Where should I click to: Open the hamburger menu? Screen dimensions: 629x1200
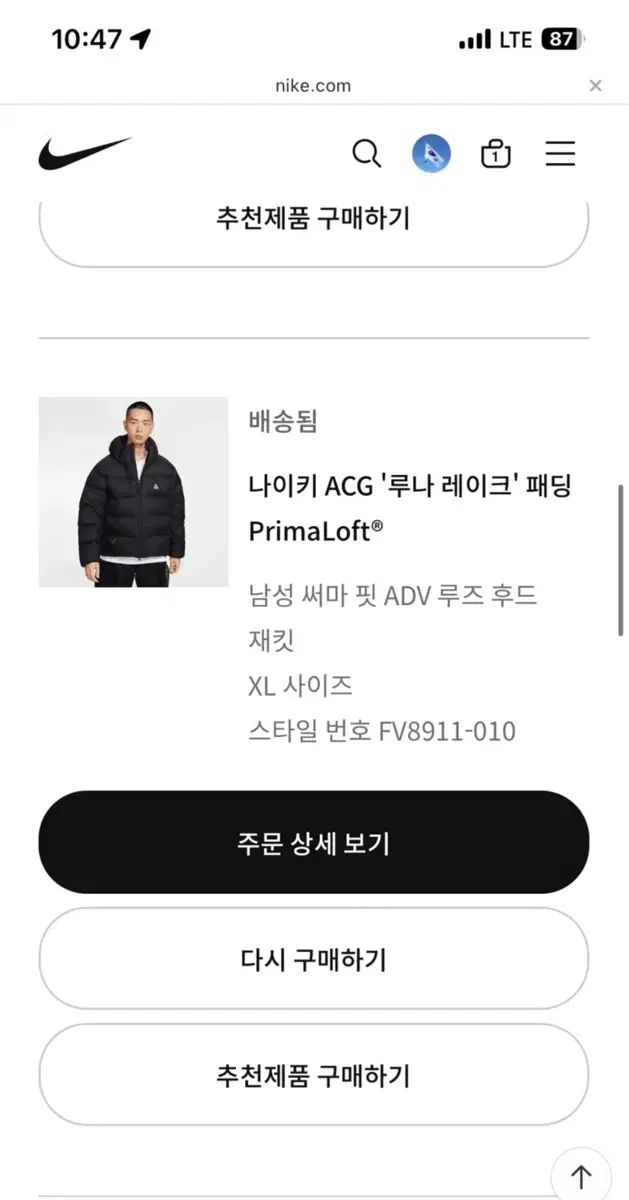[560, 154]
